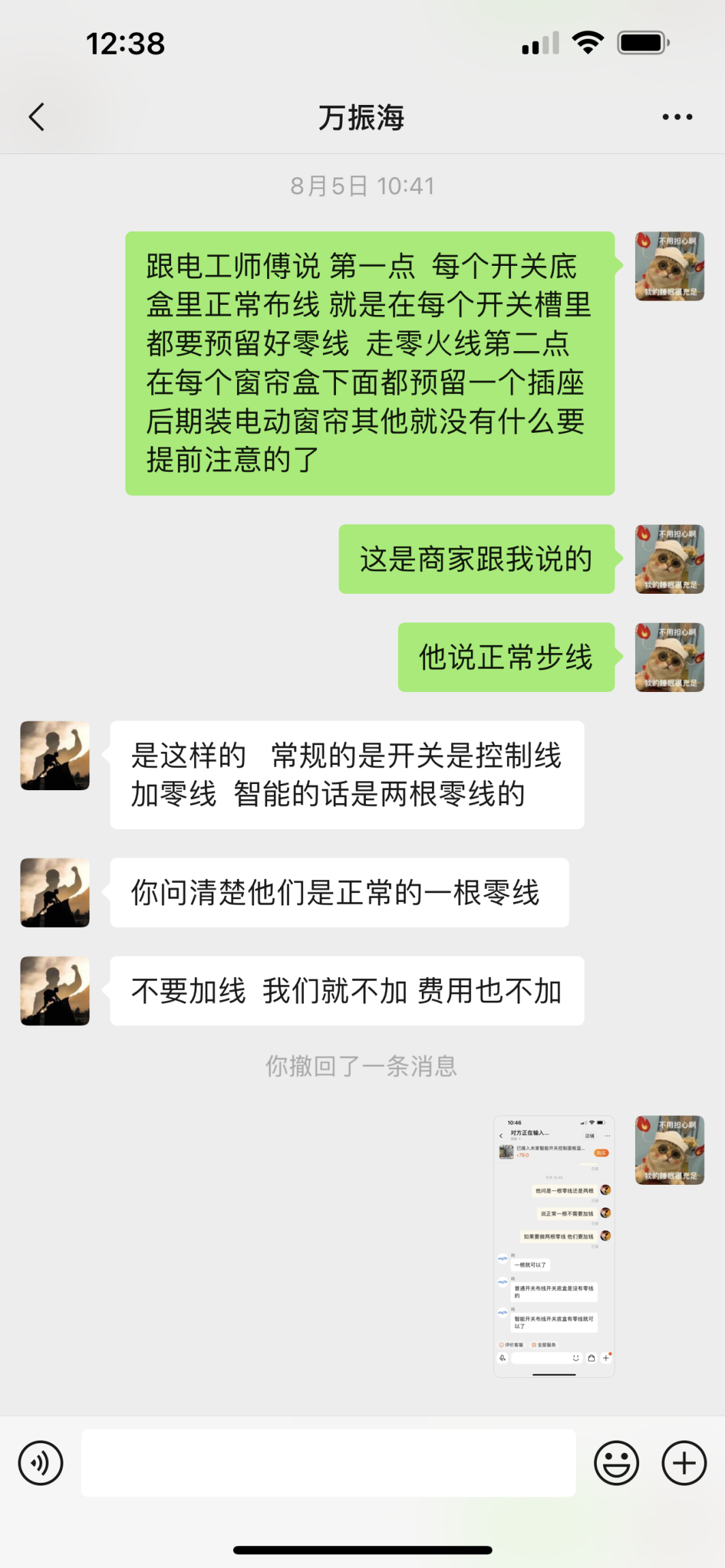View the contact's avatar beside 不要加线 message

point(55,991)
